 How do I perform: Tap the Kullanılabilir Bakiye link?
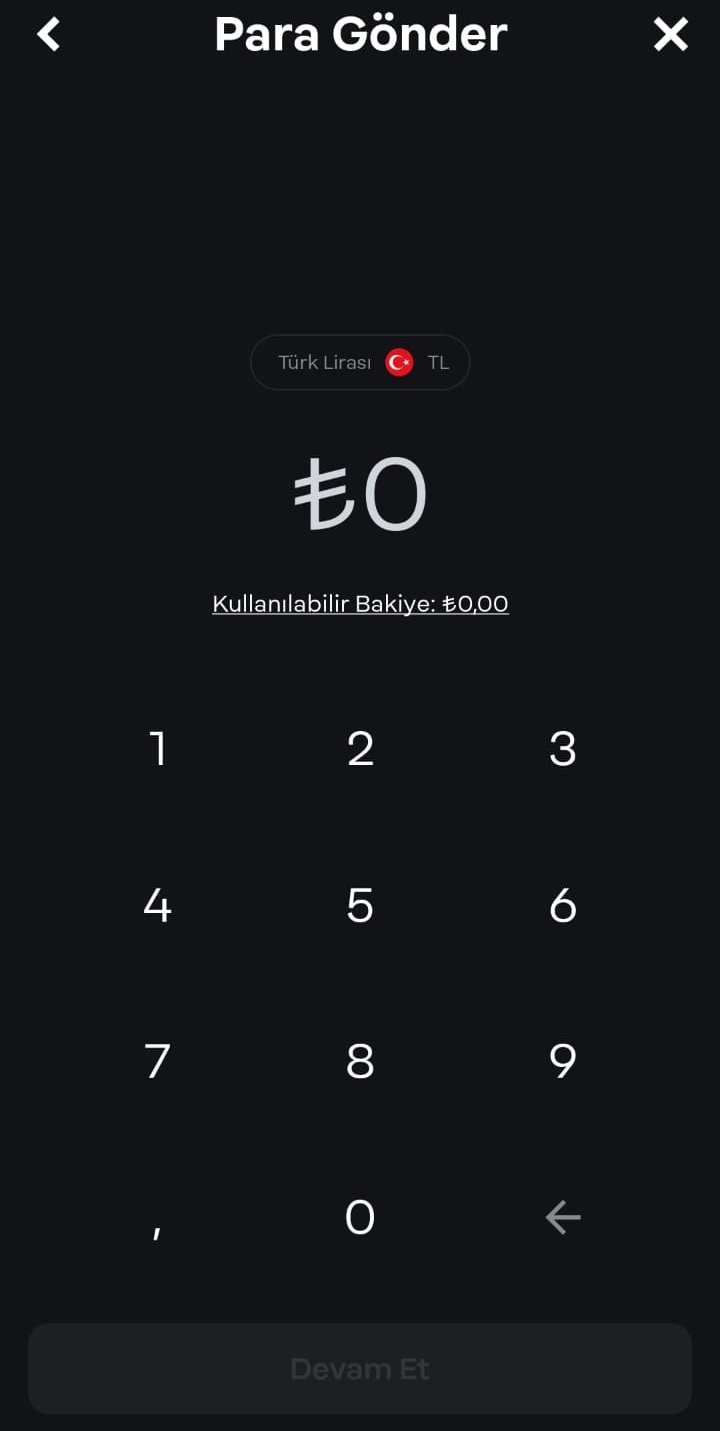360,604
